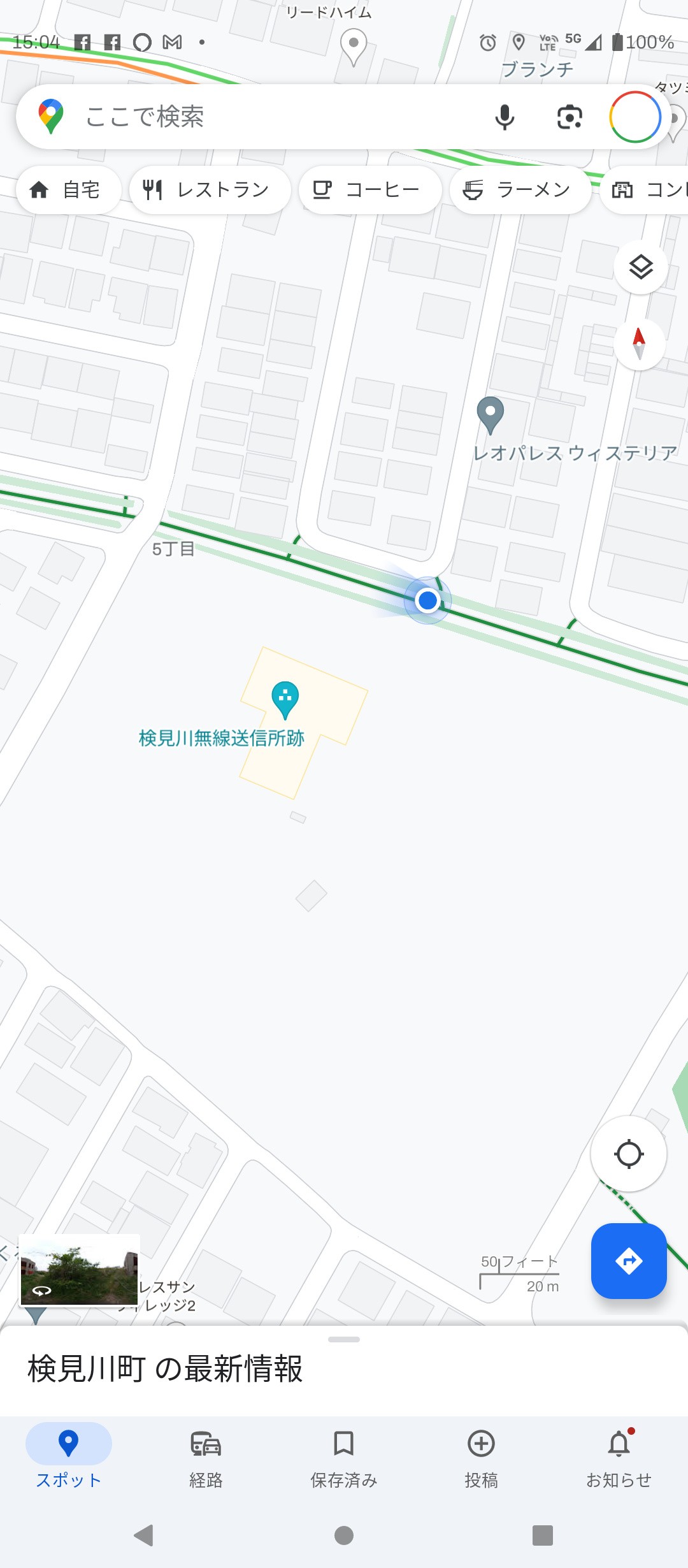Image resolution: width=688 pixels, height=1568 pixels.
Task: Open Lens camera search
Action: click(x=570, y=117)
